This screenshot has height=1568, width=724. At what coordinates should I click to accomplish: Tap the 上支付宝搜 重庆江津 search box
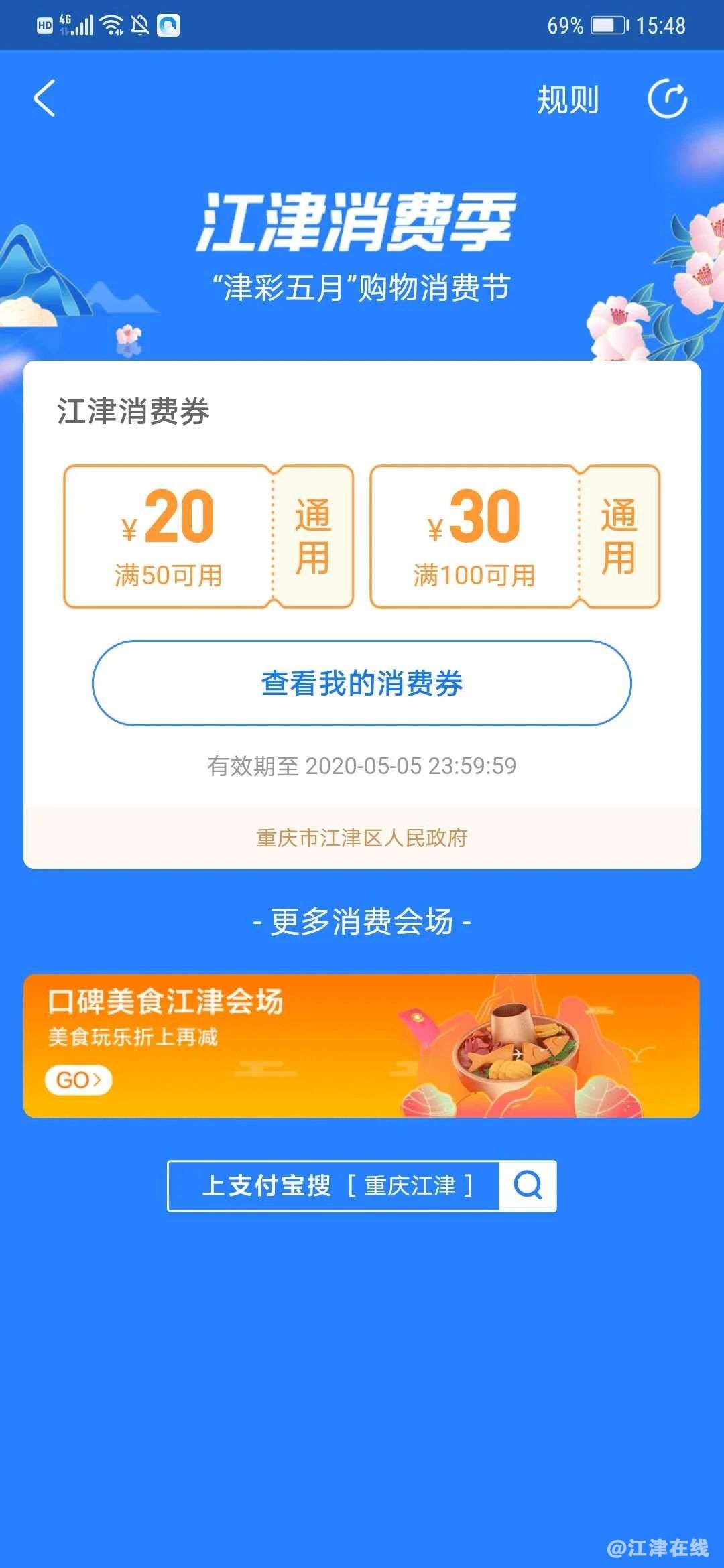334,1185
